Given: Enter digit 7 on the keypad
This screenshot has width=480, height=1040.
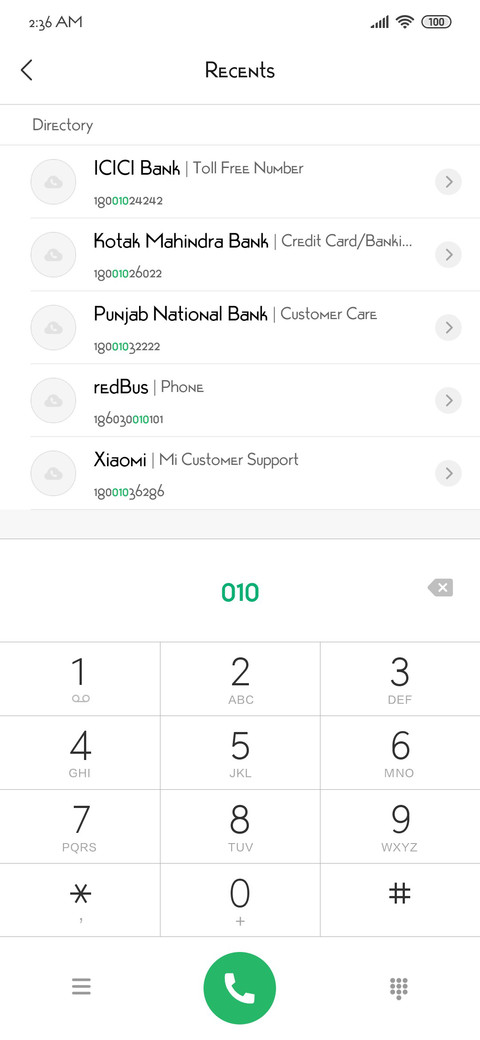Looking at the screenshot, I should tap(80, 826).
